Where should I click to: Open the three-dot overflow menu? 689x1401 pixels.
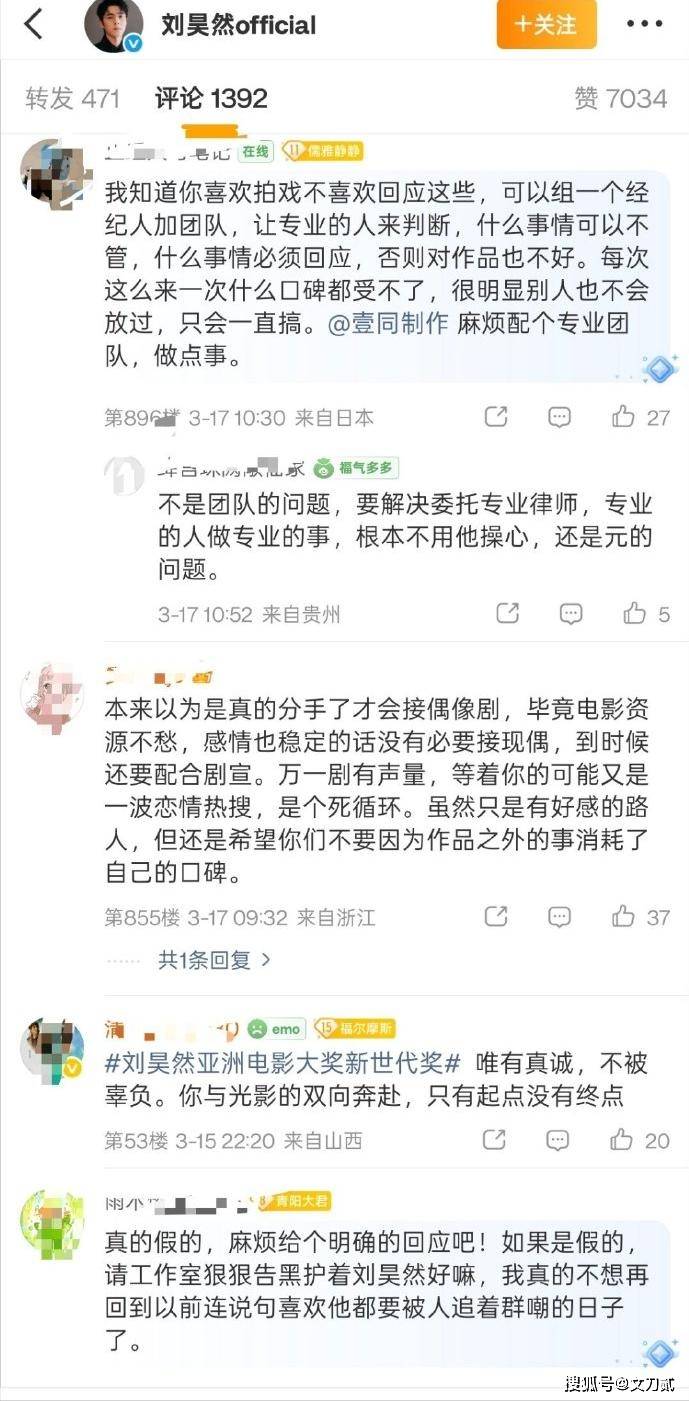click(644, 25)
